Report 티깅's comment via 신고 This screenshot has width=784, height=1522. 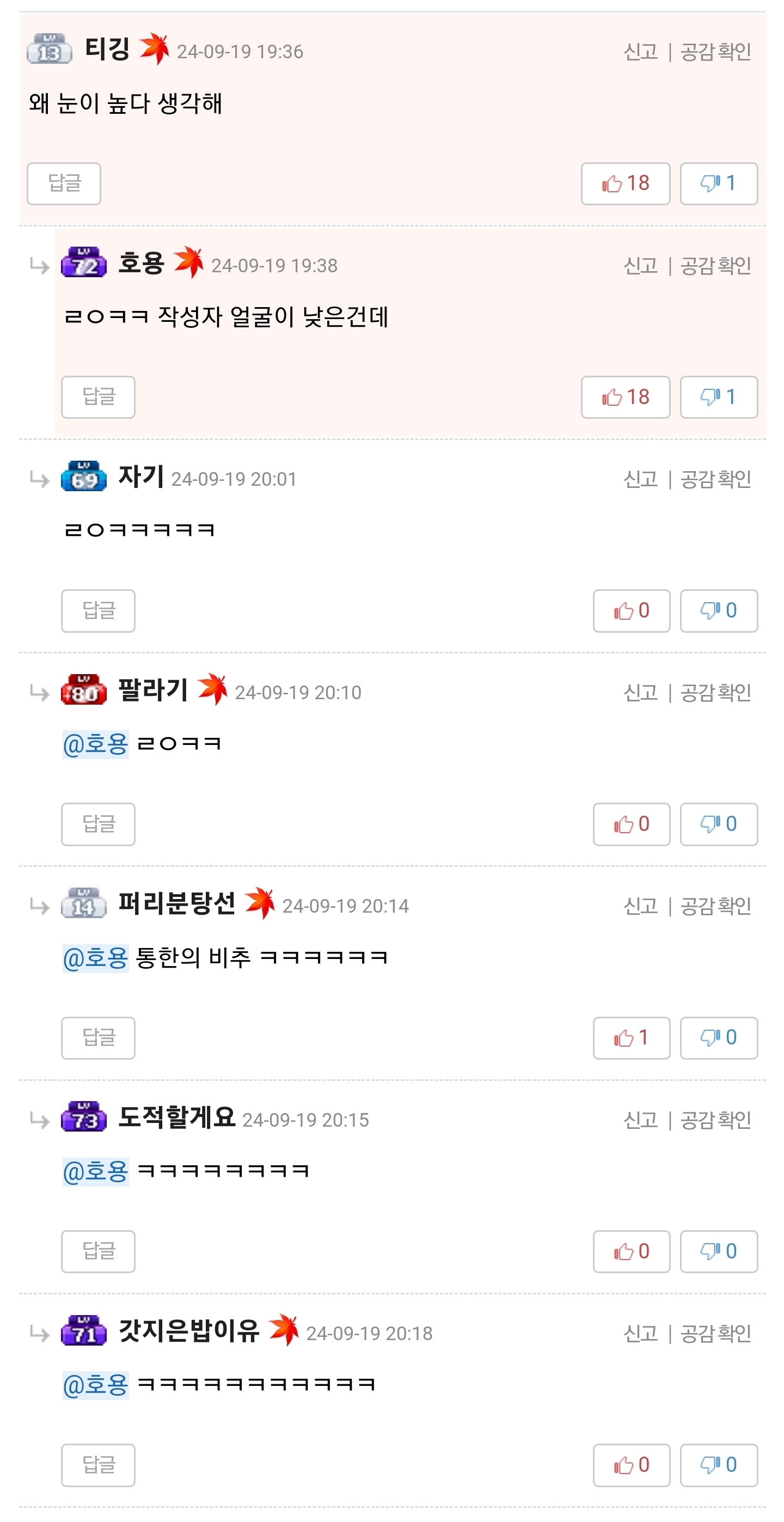[640, 52]
